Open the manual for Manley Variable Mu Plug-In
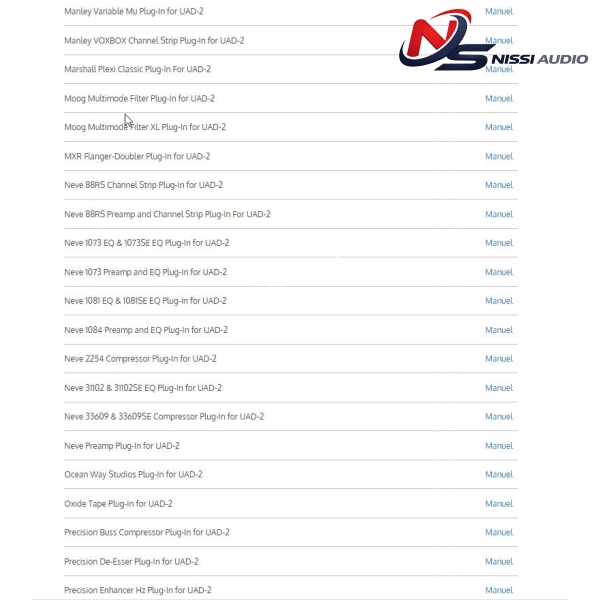The image size is (600, 600). [498, 11]
